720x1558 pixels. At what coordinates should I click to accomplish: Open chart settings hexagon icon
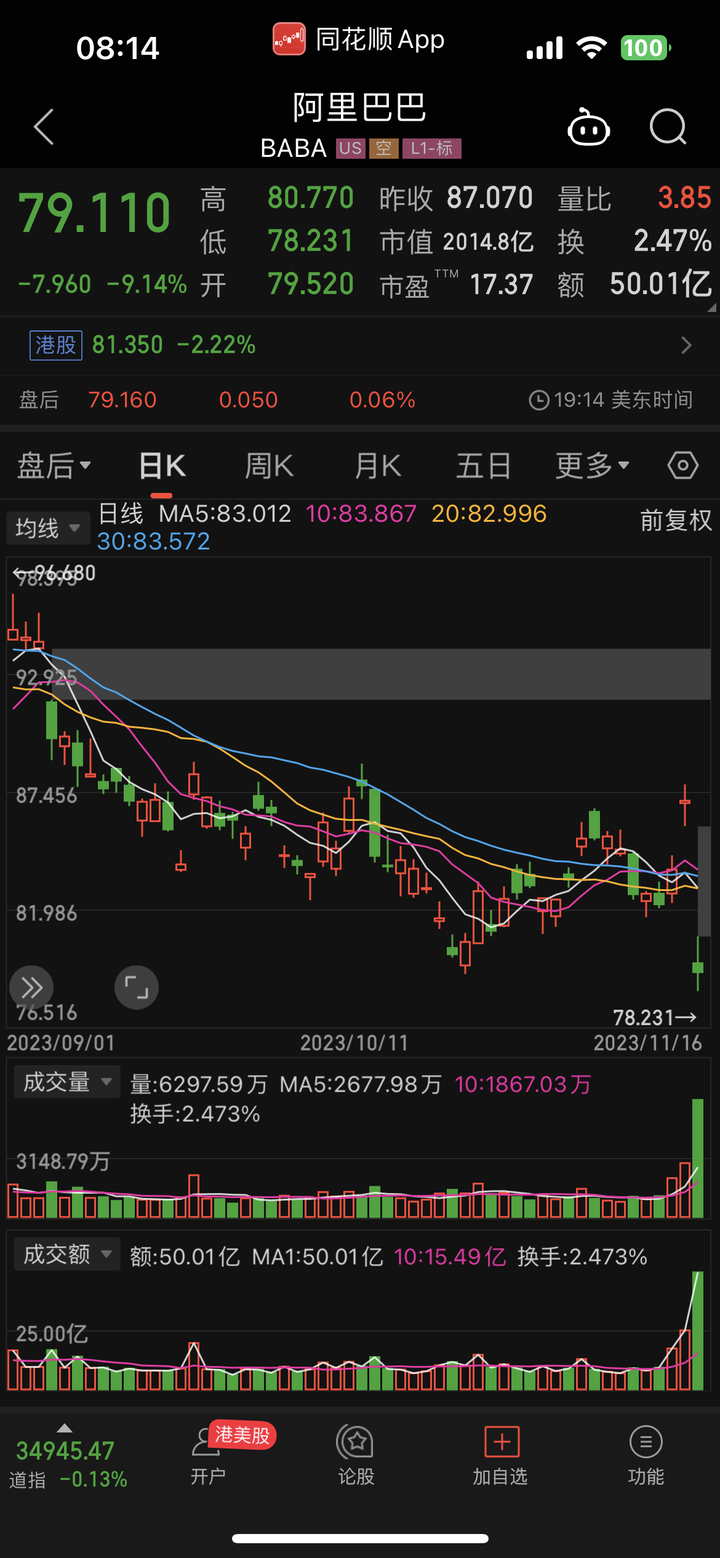(x=682, y=466)
